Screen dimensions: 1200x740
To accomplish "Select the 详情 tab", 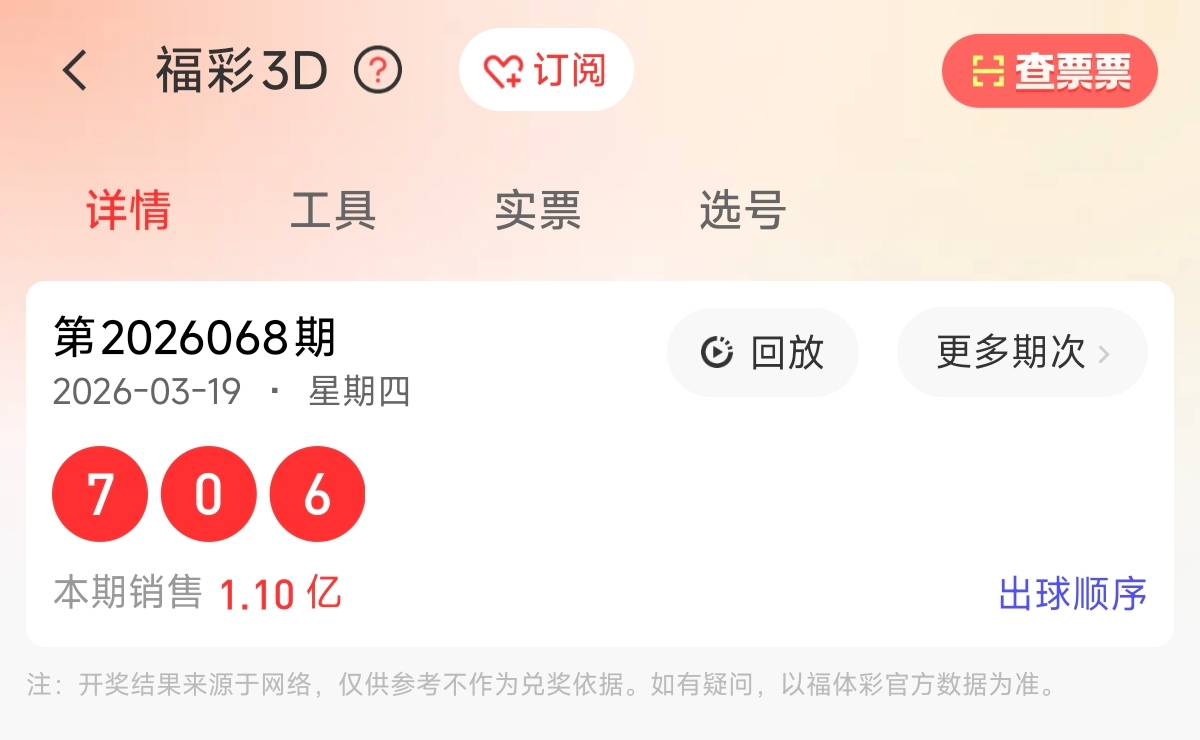I will 128,210.
